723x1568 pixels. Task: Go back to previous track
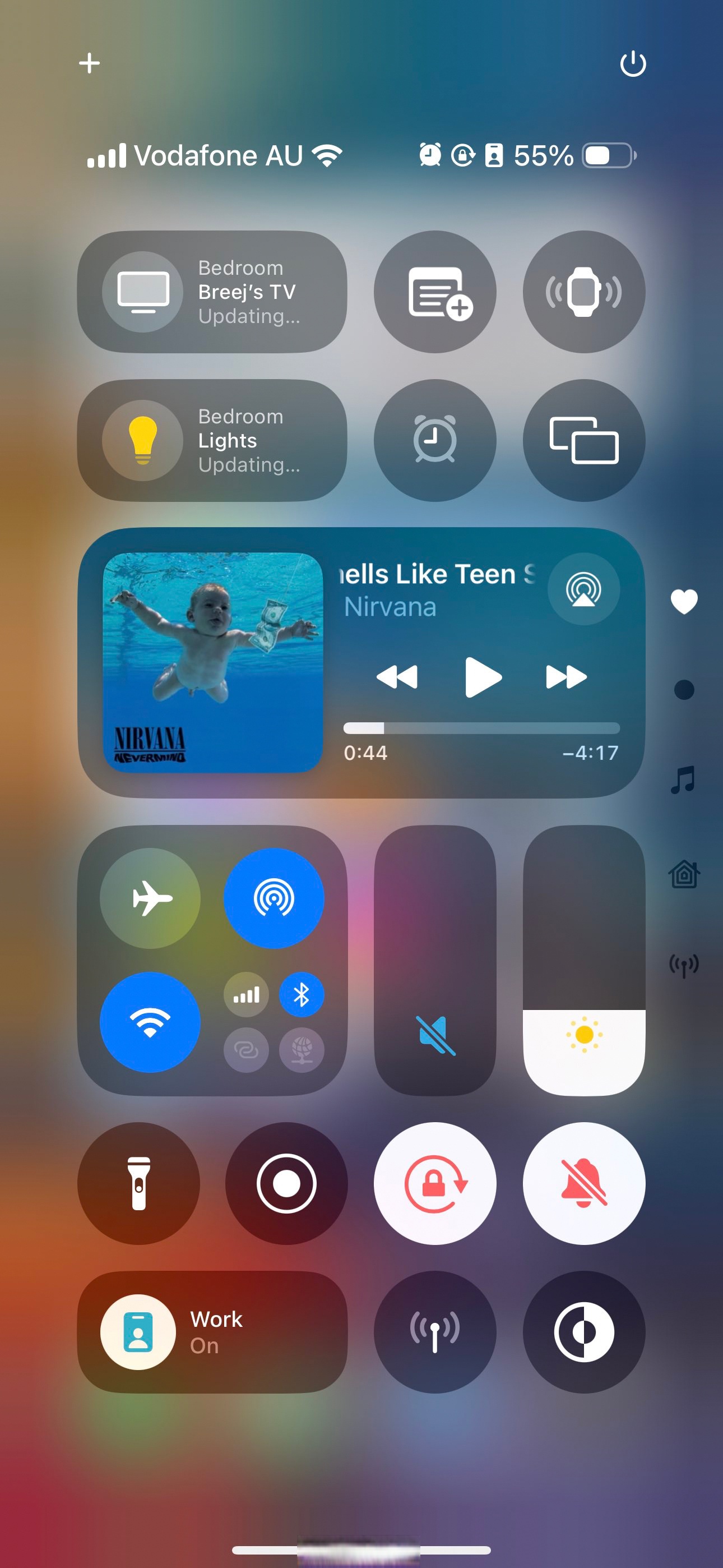click(397, 676)
